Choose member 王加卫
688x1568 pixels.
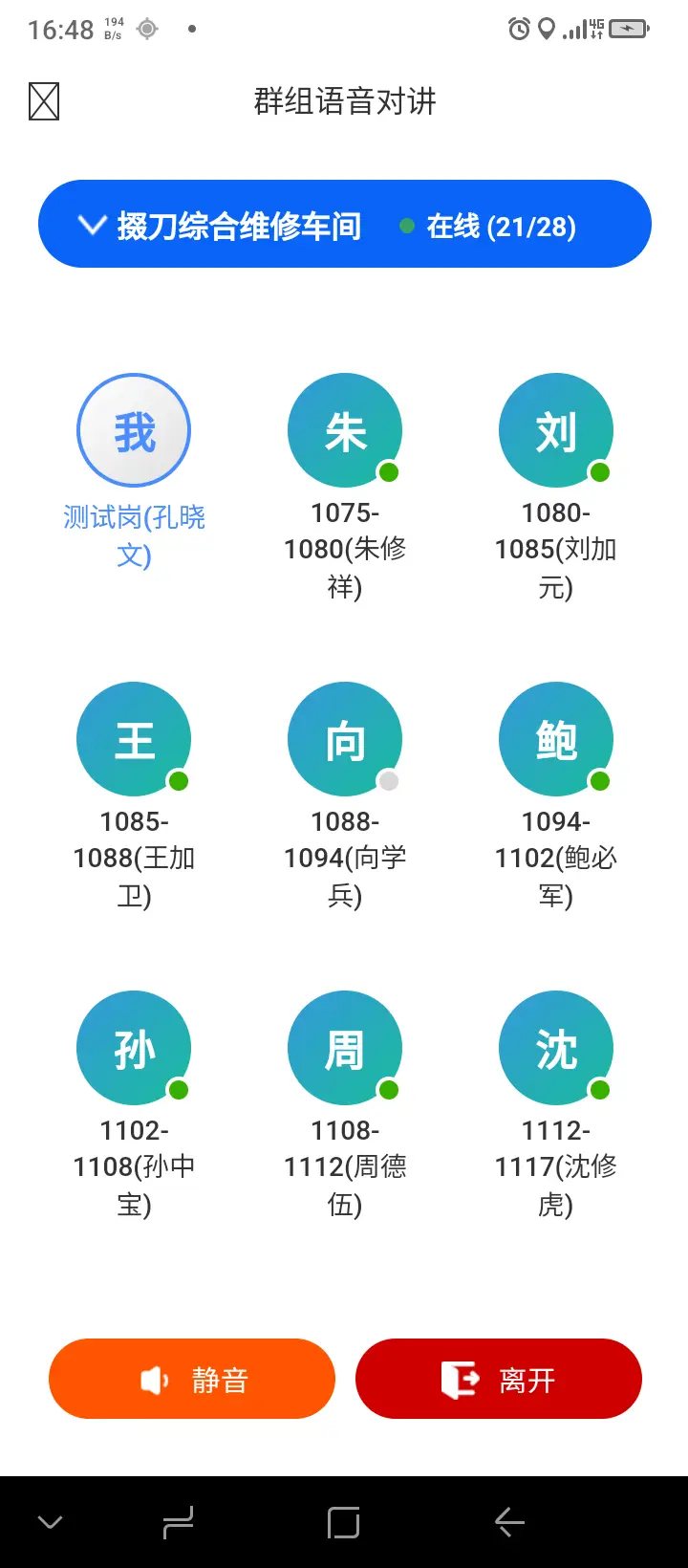coord(134,740)
